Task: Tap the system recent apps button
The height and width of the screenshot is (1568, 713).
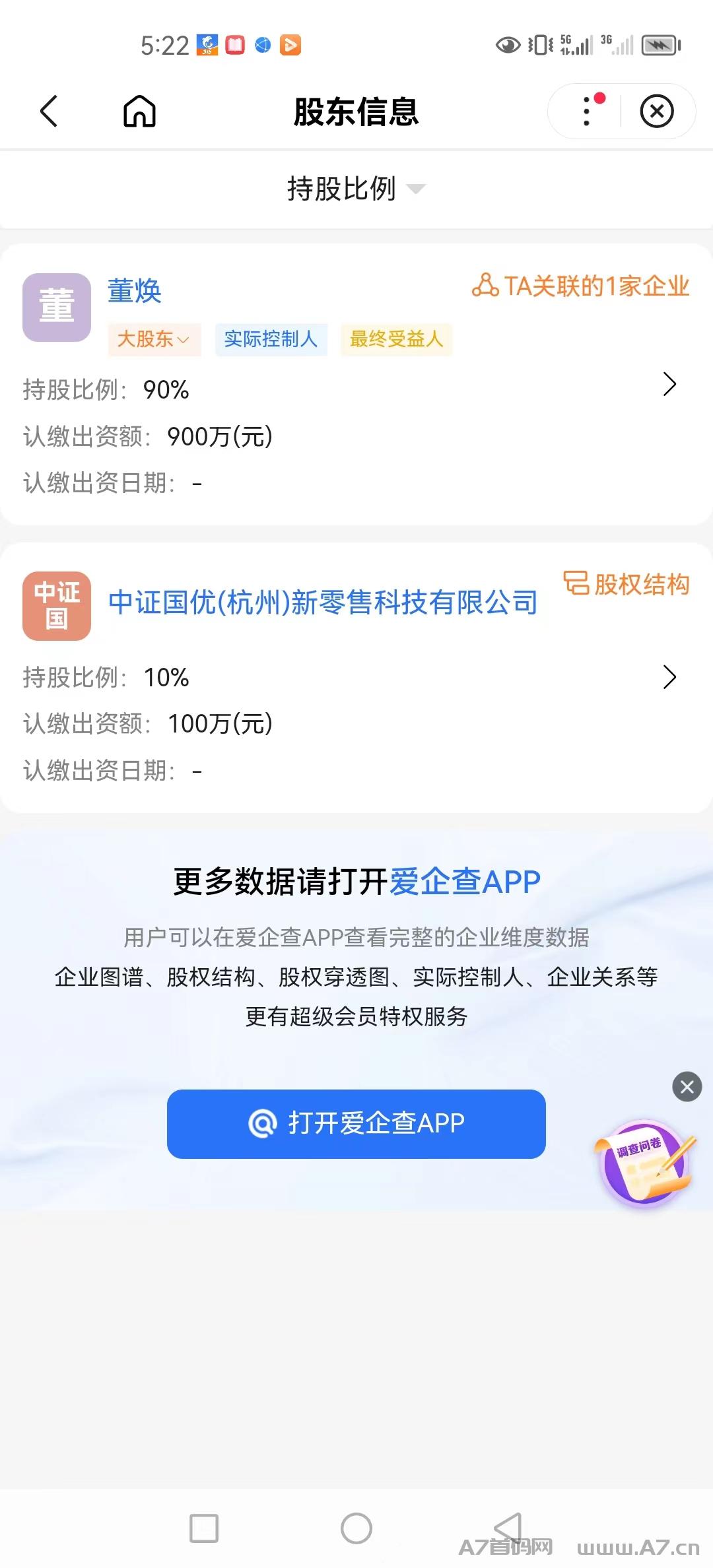Action: [204, 1528]
